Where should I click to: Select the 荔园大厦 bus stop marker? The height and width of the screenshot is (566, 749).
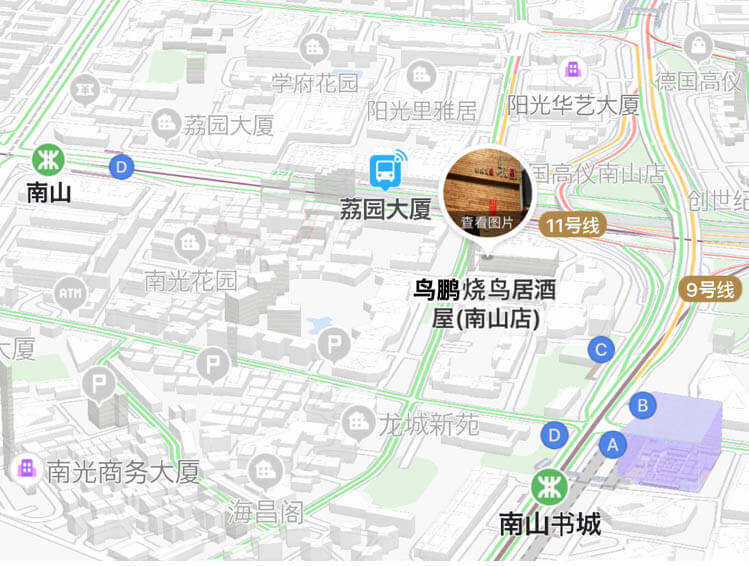385,172
